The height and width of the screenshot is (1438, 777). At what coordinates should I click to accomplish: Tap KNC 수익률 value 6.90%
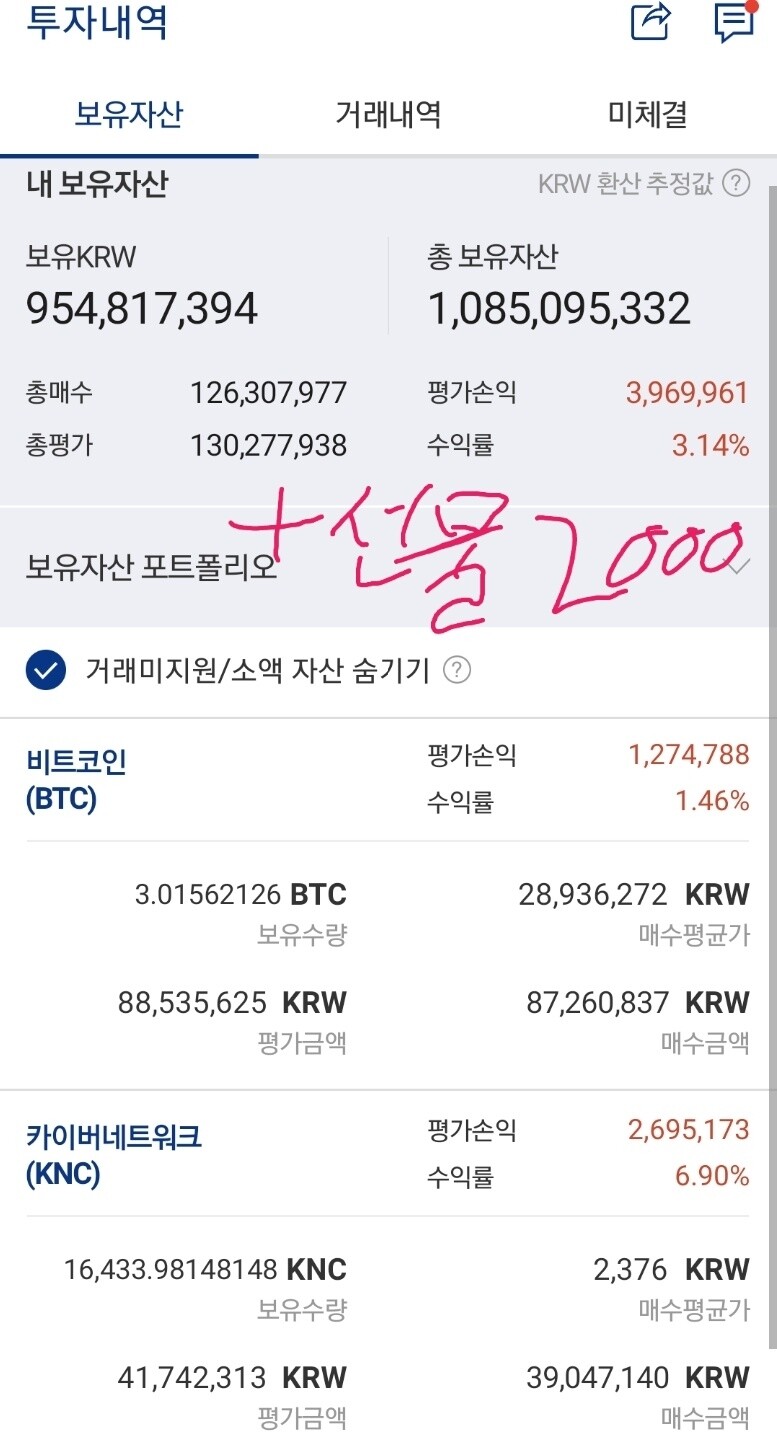tap(712, 1178)
